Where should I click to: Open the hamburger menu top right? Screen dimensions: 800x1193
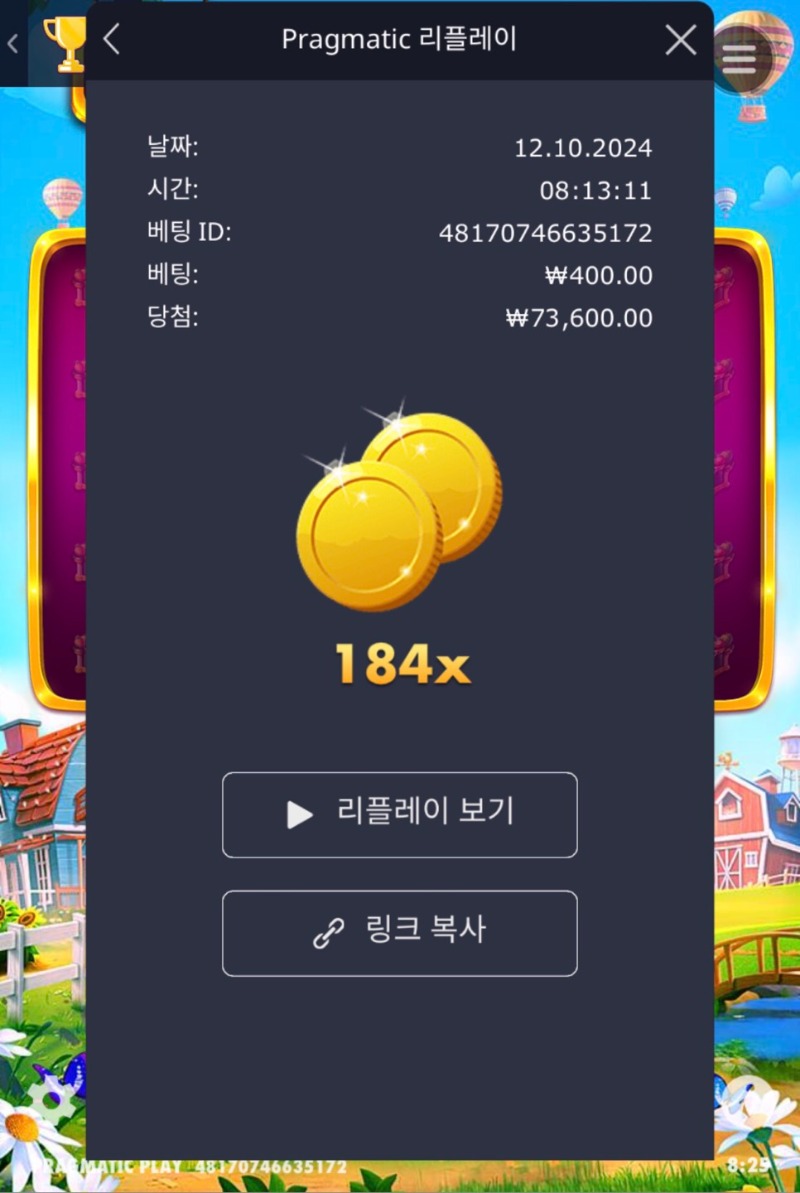(740, 57)
